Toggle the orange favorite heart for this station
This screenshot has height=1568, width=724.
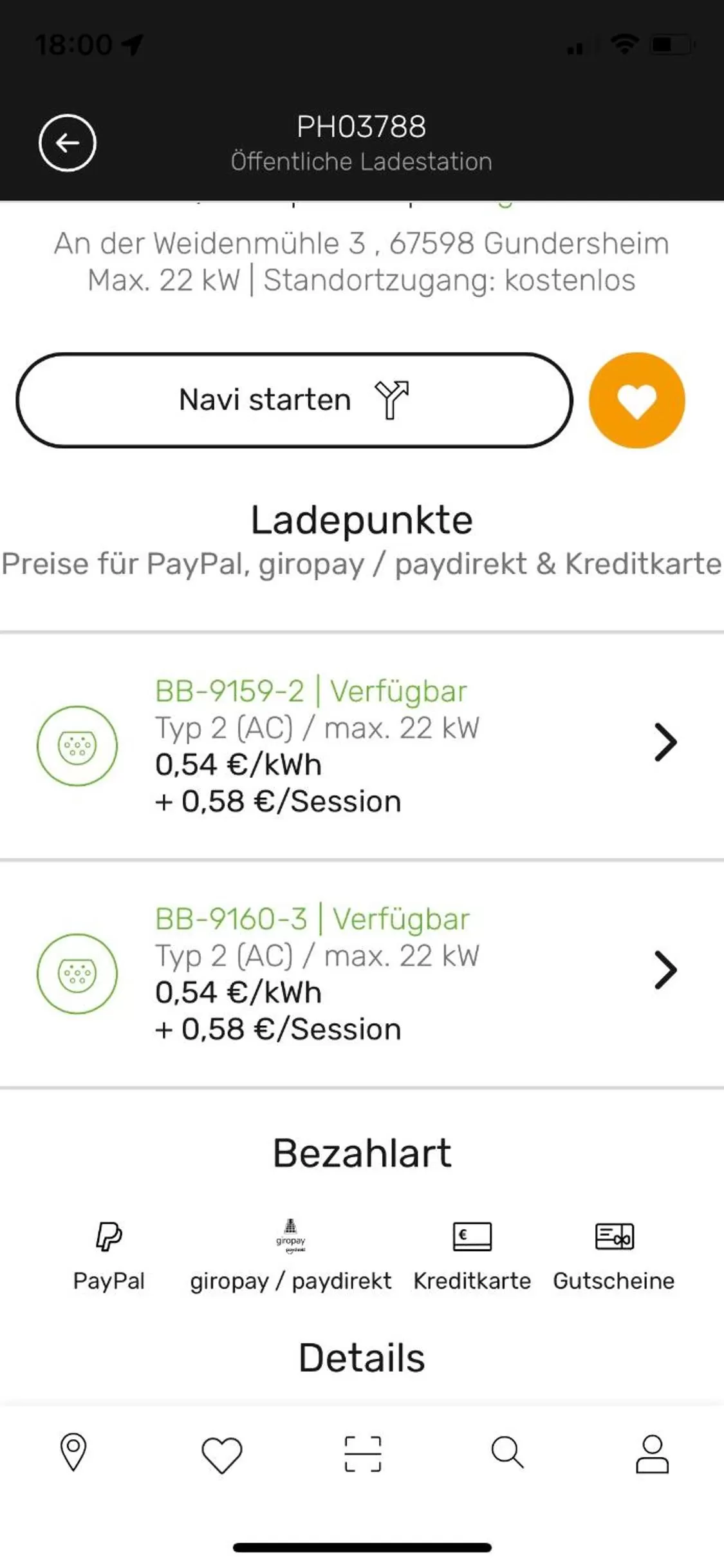pos(636,399)
